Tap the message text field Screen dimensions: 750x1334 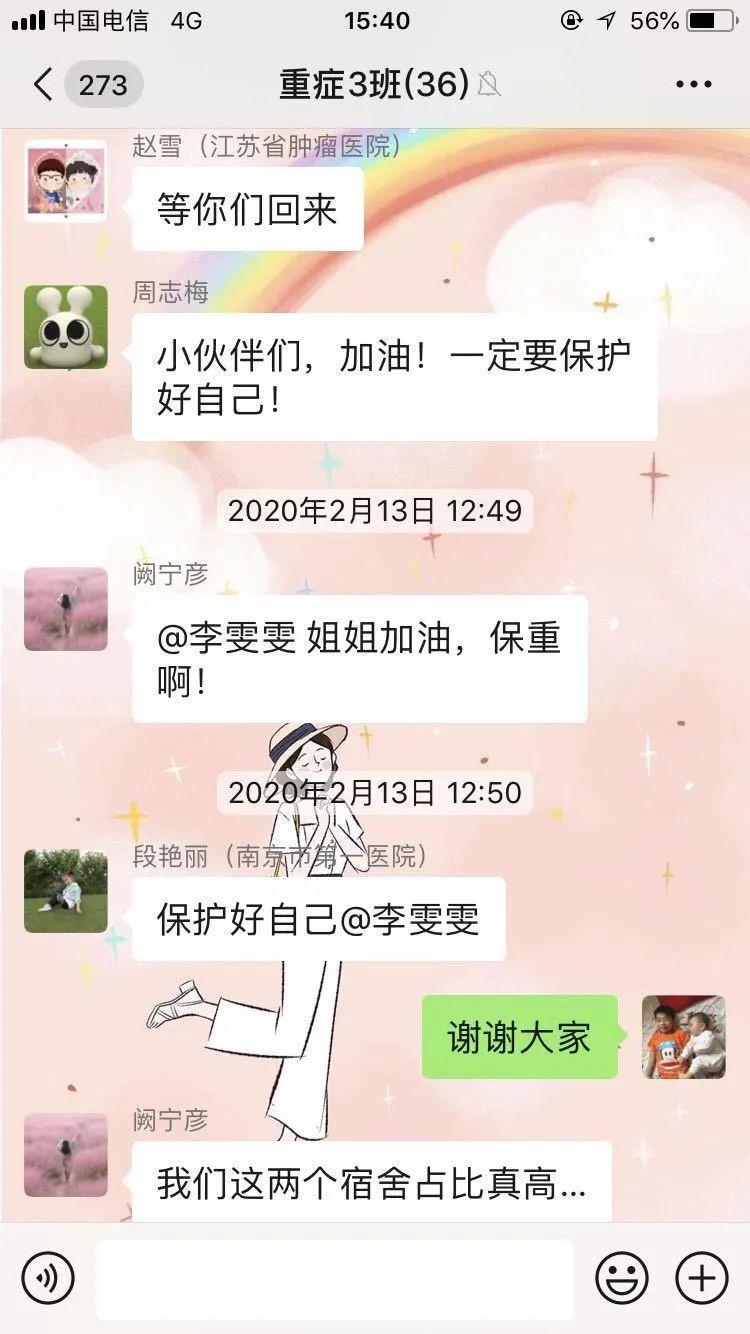coord(335,1278)
